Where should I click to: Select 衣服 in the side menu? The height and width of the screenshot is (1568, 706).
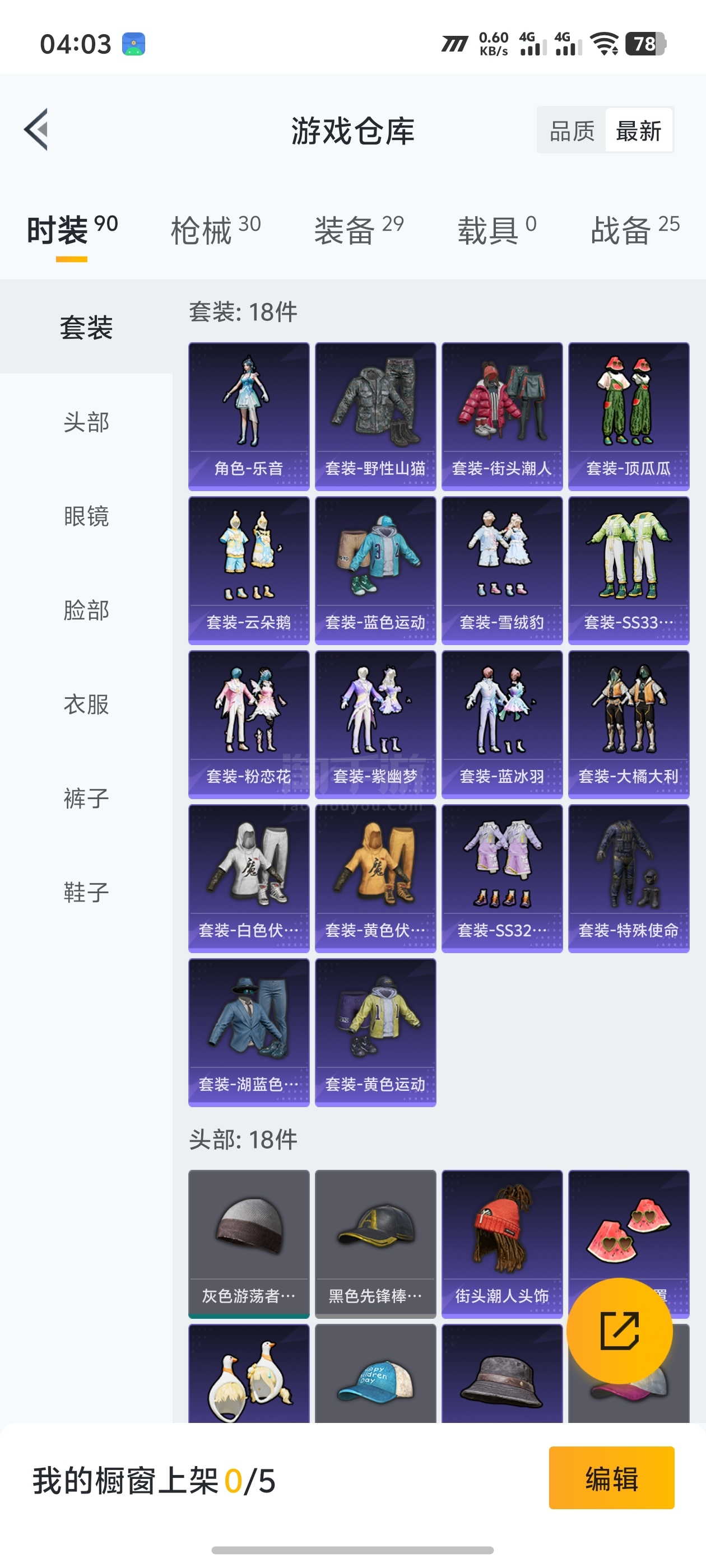pos(86,704)
